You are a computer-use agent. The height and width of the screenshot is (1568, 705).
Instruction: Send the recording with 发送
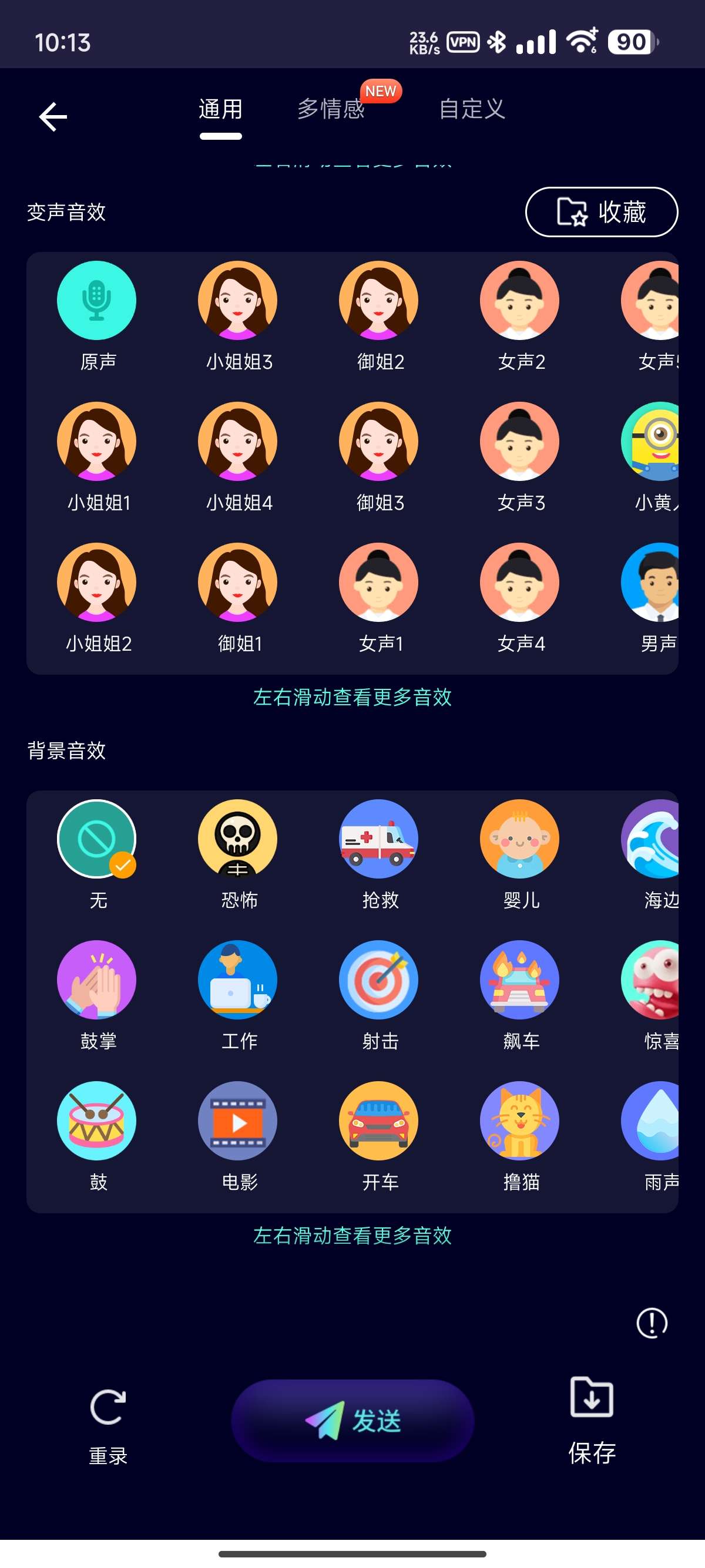click(352, 1421)
